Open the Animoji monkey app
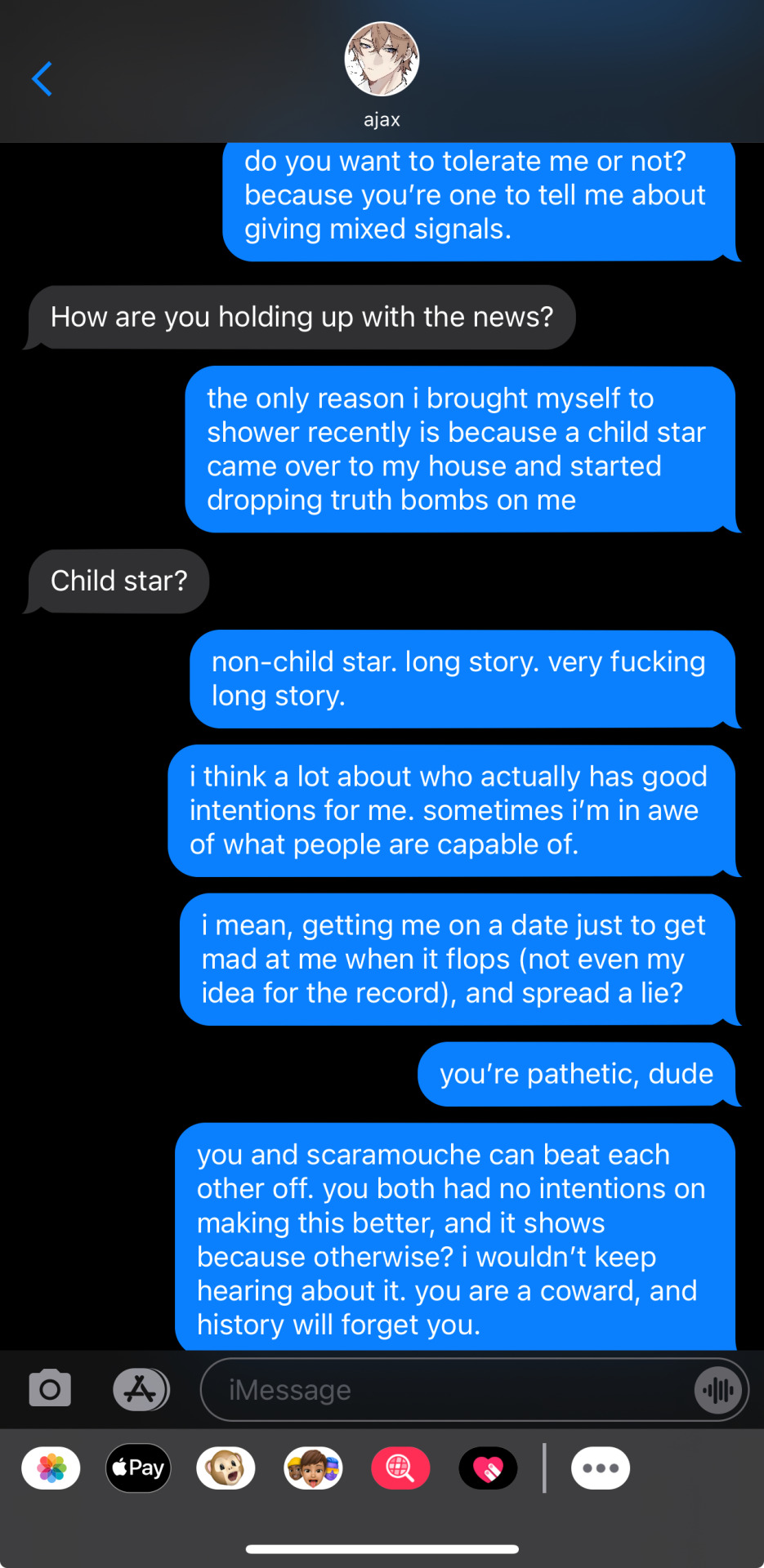 (x=226, y=1468)
